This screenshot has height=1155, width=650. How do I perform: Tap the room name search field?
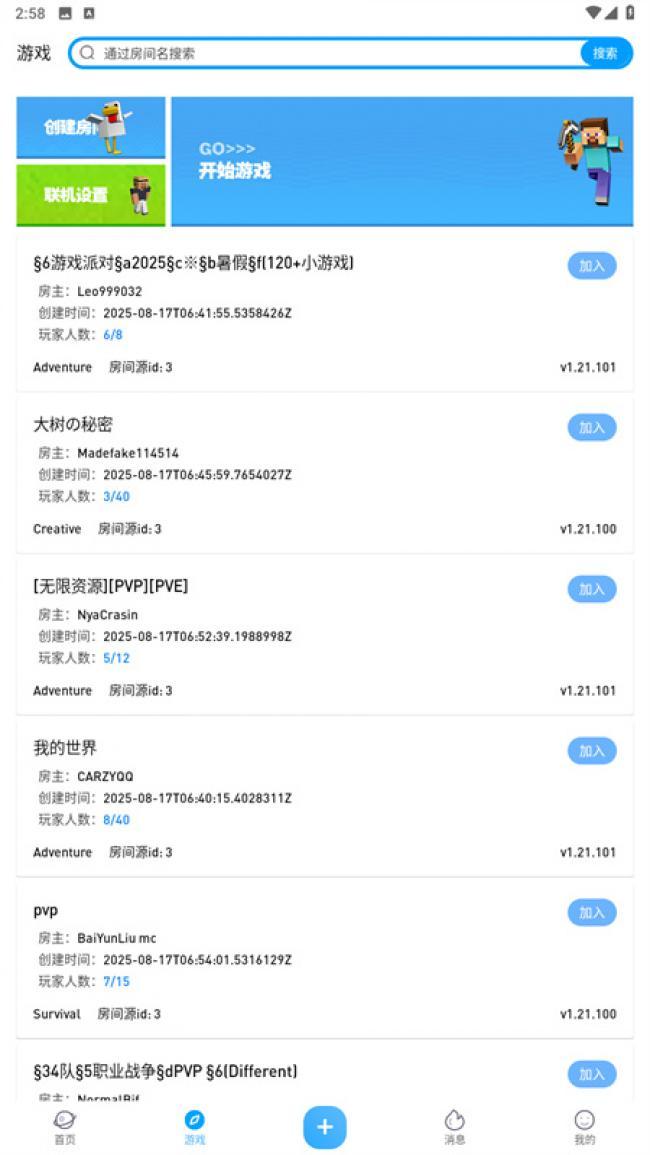tap(330, 53)
